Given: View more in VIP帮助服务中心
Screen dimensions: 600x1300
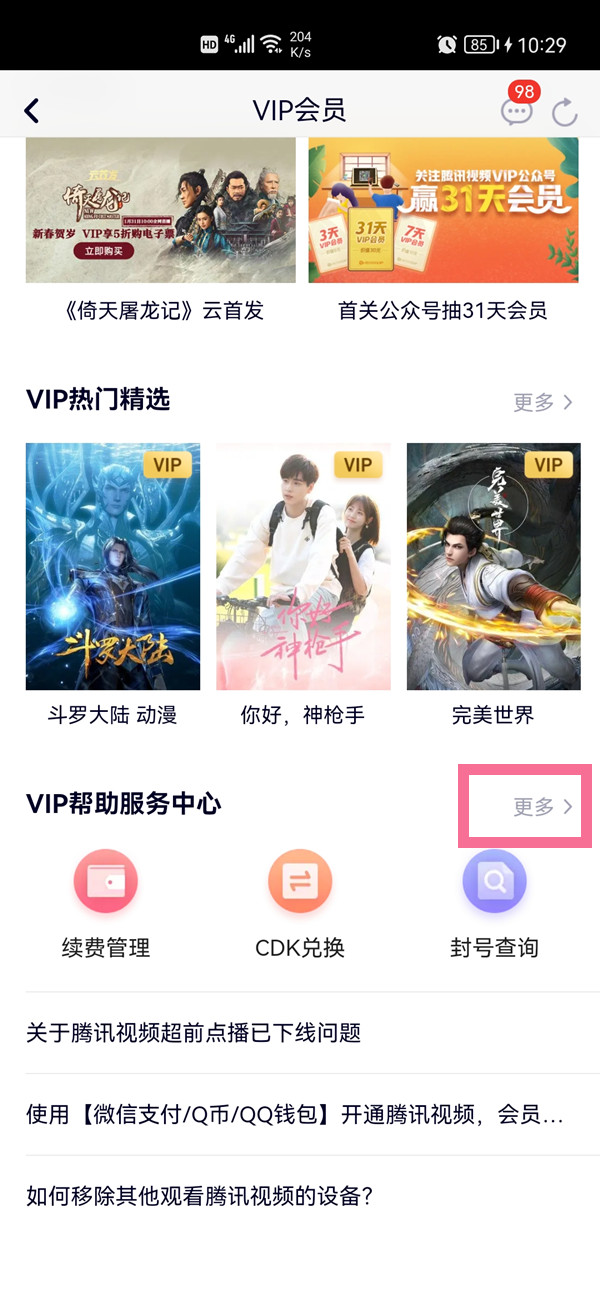Looking at the screenshot, I should 542,806.
